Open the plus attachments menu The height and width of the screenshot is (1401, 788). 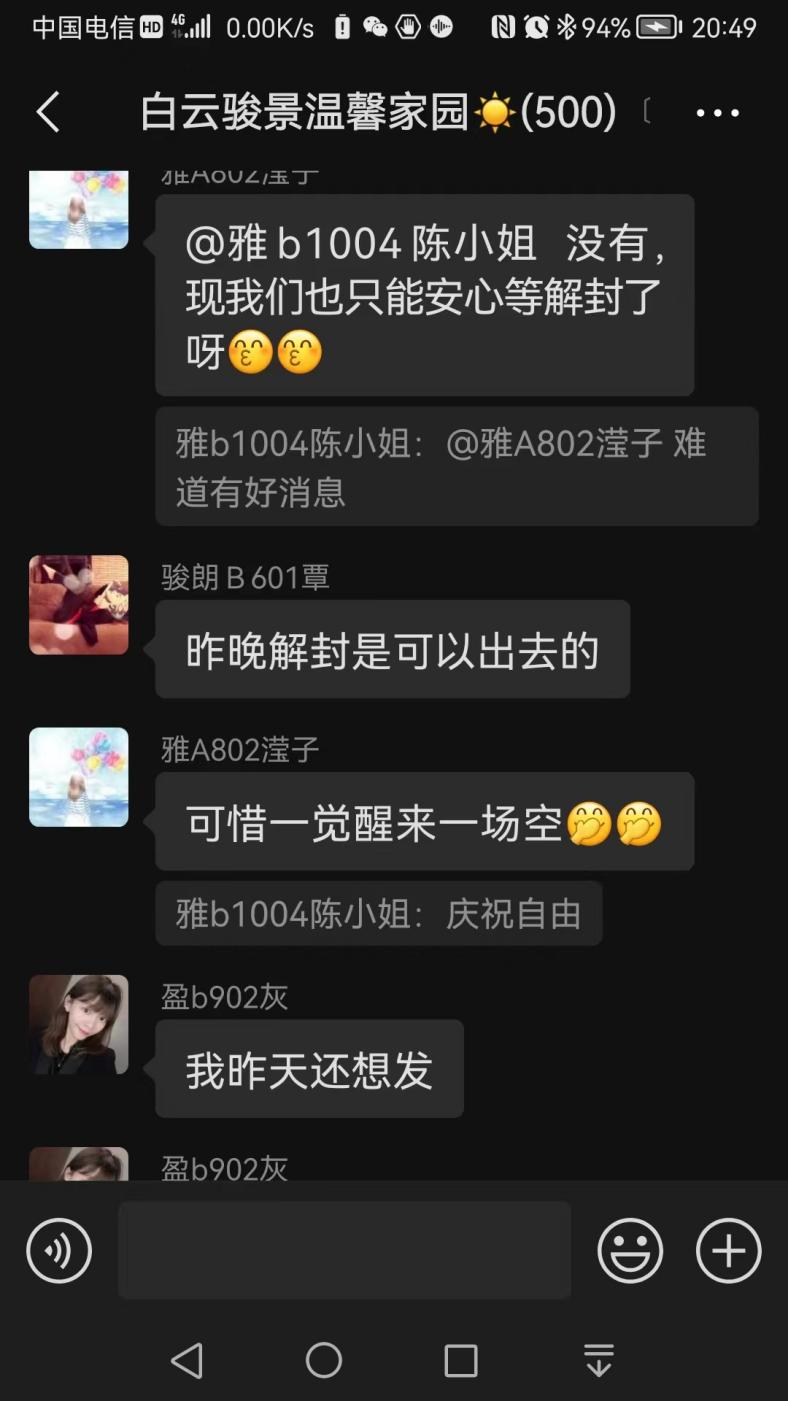tap(728, 1251)
